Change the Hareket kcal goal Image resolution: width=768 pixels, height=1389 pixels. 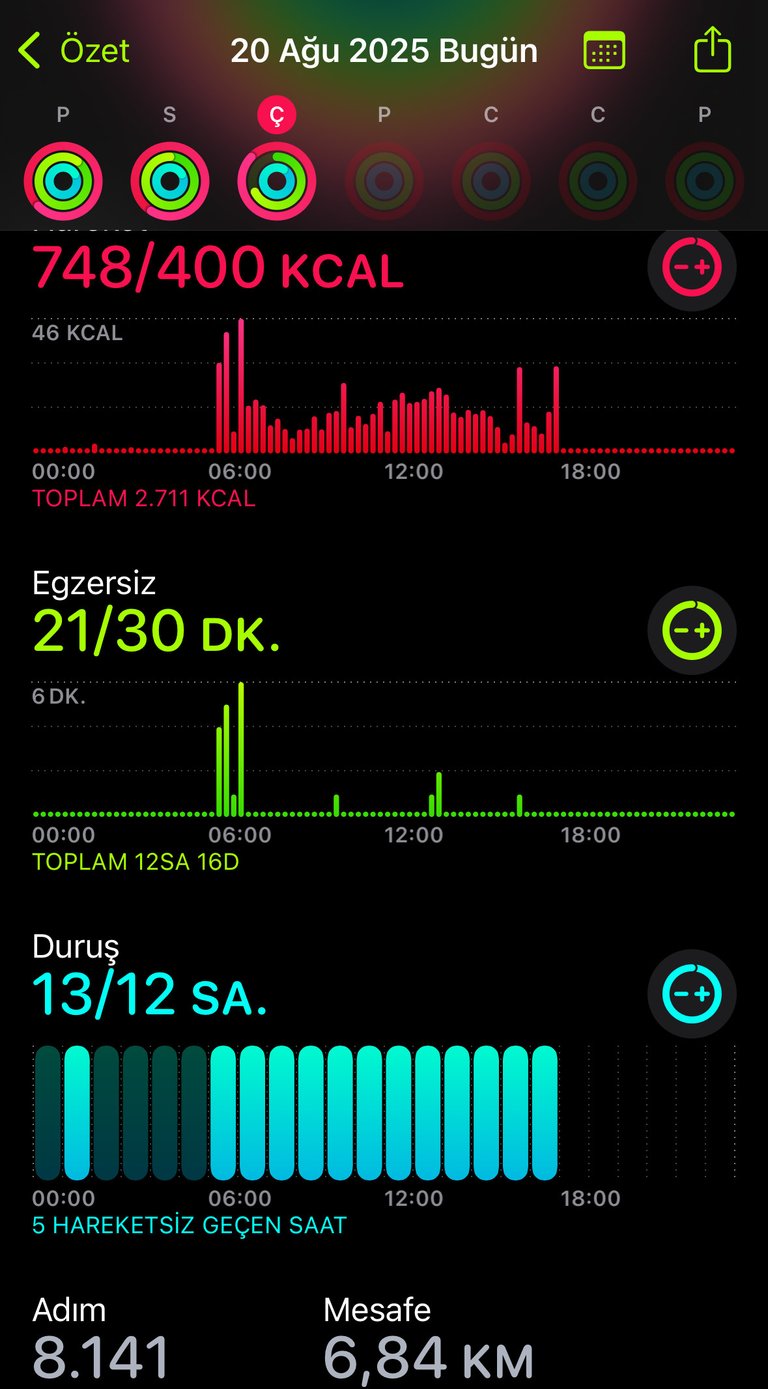point(692,267)
